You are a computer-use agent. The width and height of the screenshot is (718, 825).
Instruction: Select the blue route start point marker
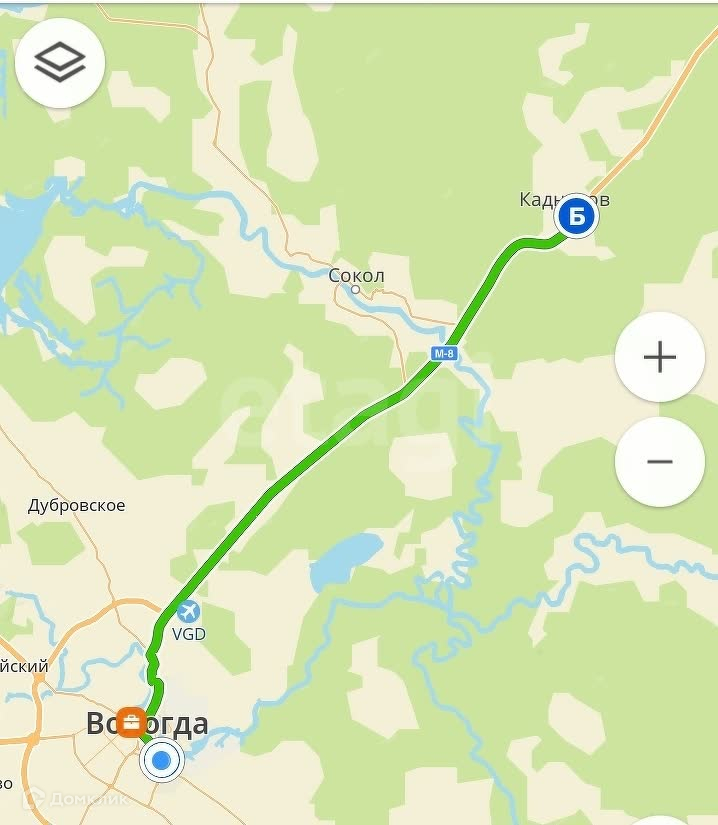[160, 761]
